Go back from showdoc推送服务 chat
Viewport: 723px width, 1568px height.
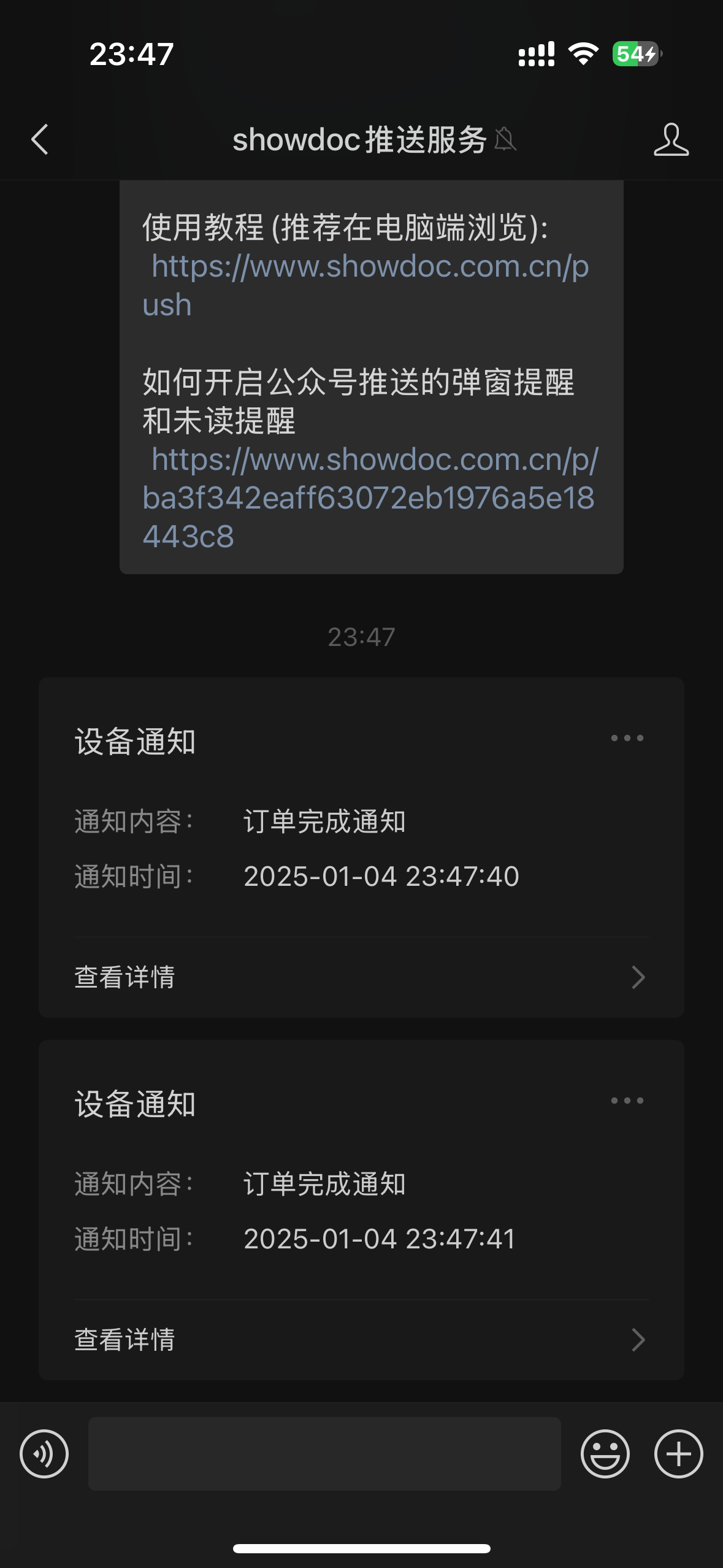tap(40, 139)
